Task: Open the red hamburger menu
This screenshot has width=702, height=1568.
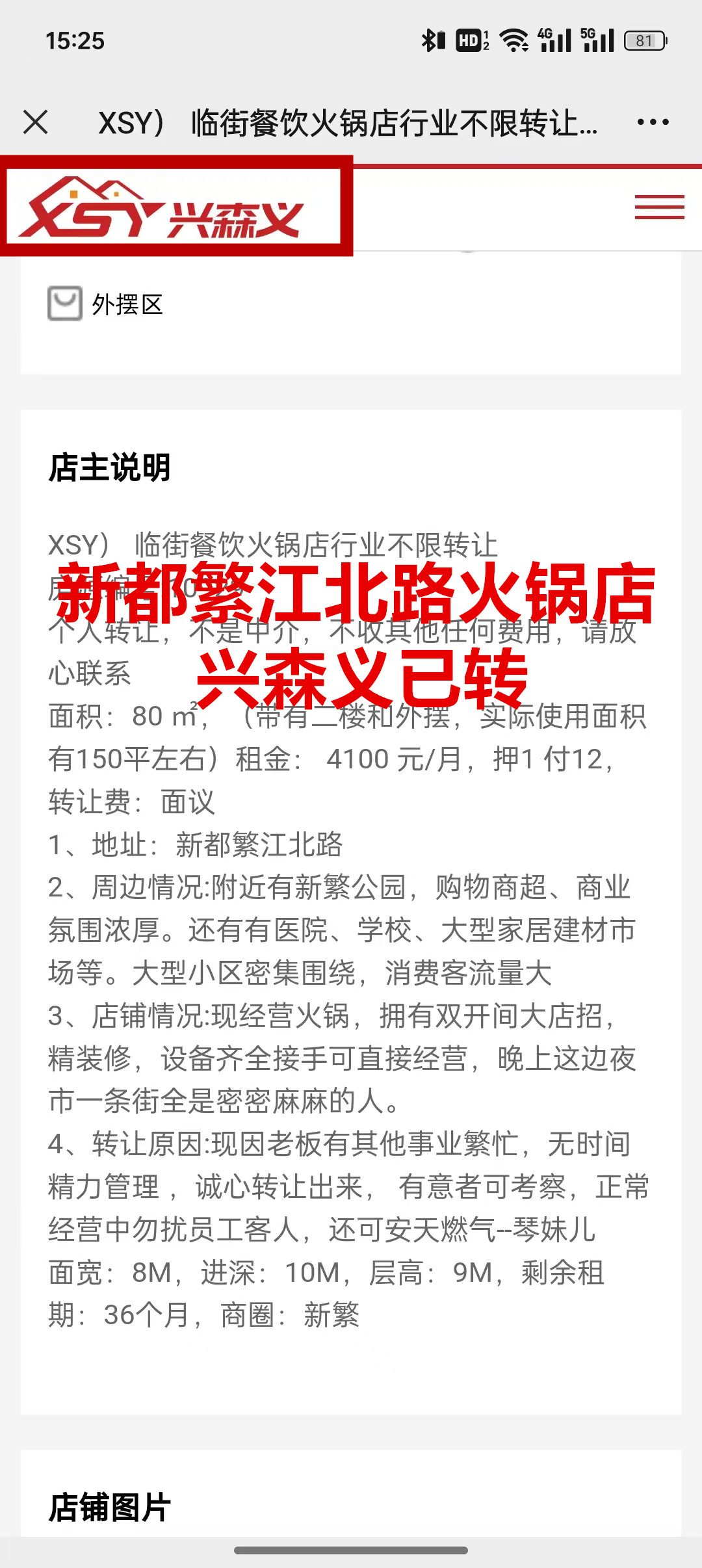Action: point(659,207)
